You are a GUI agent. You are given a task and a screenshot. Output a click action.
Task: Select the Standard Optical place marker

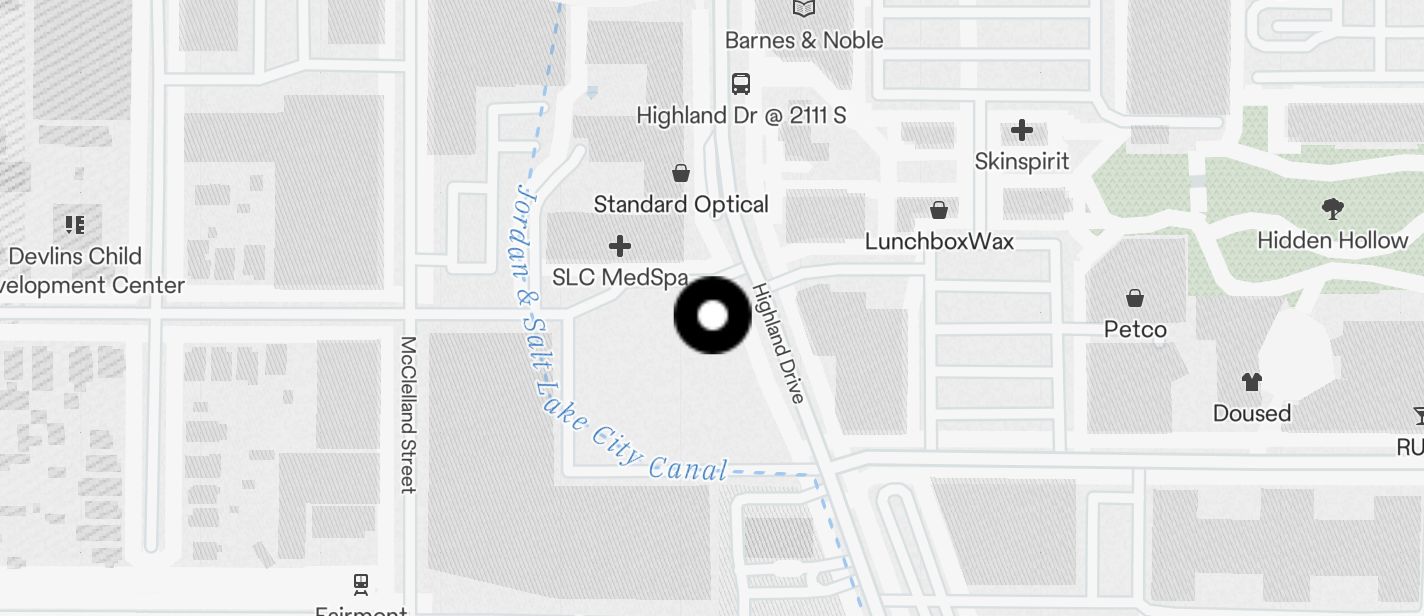[x=681, y=174]
